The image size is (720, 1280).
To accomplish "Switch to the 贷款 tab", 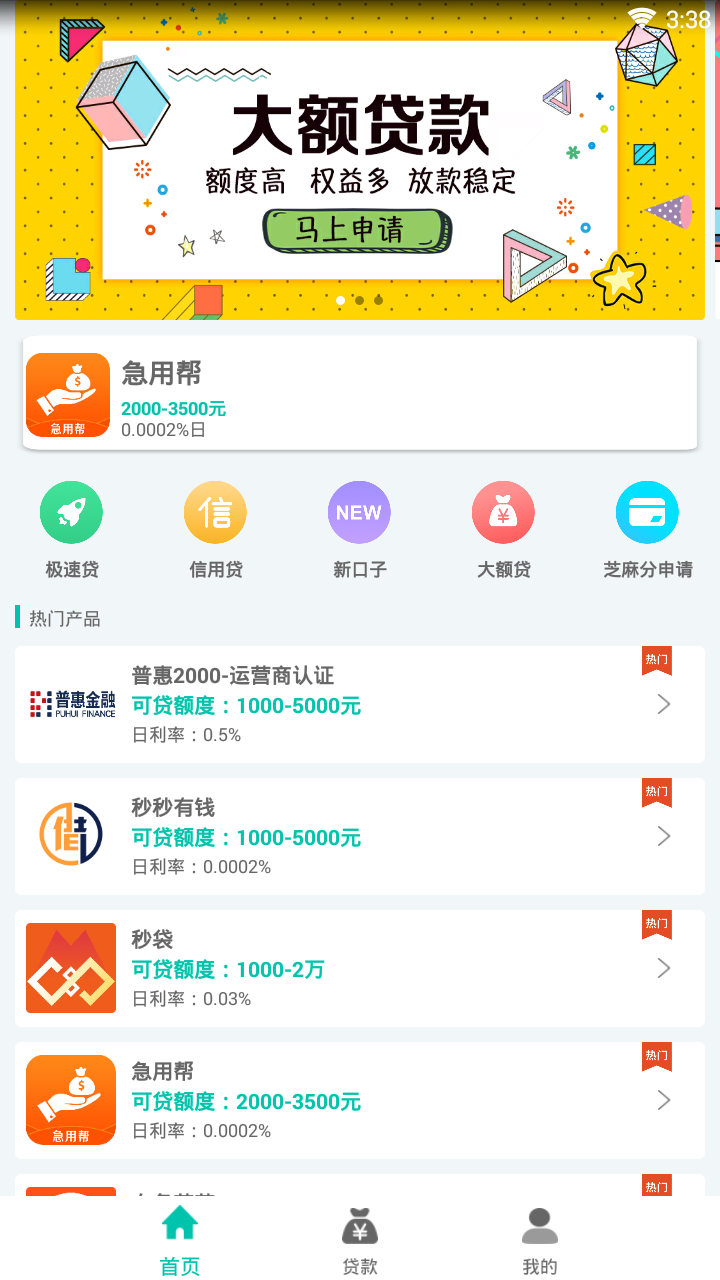I will pyautogui.click(x=360, y=1240).
